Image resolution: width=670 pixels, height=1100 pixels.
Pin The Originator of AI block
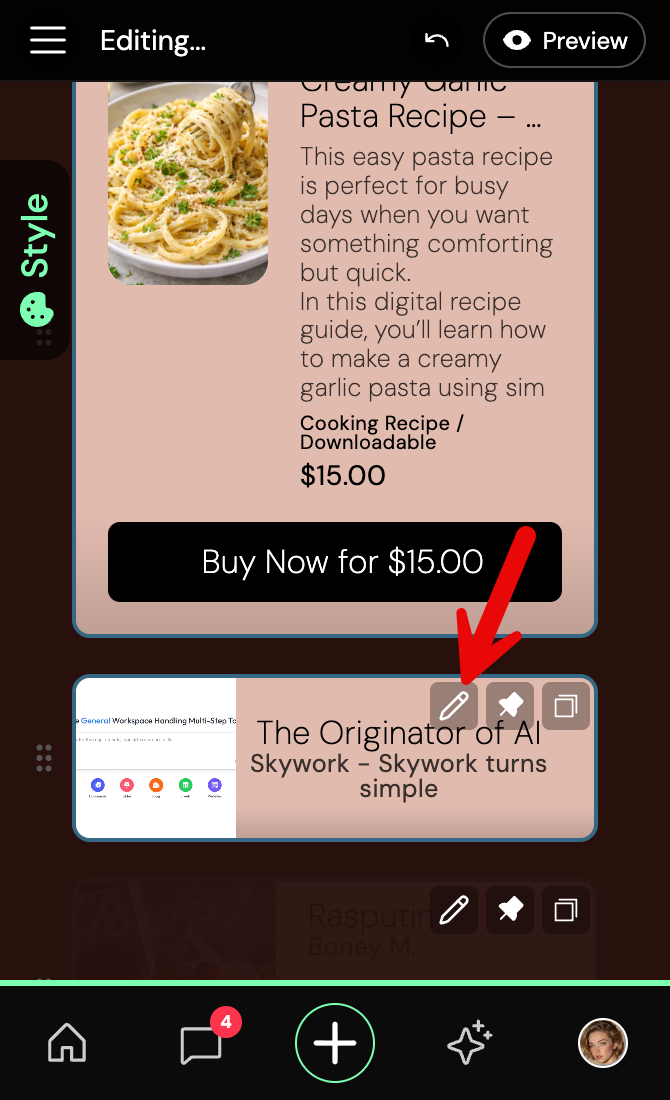click(x=510, y=707)
